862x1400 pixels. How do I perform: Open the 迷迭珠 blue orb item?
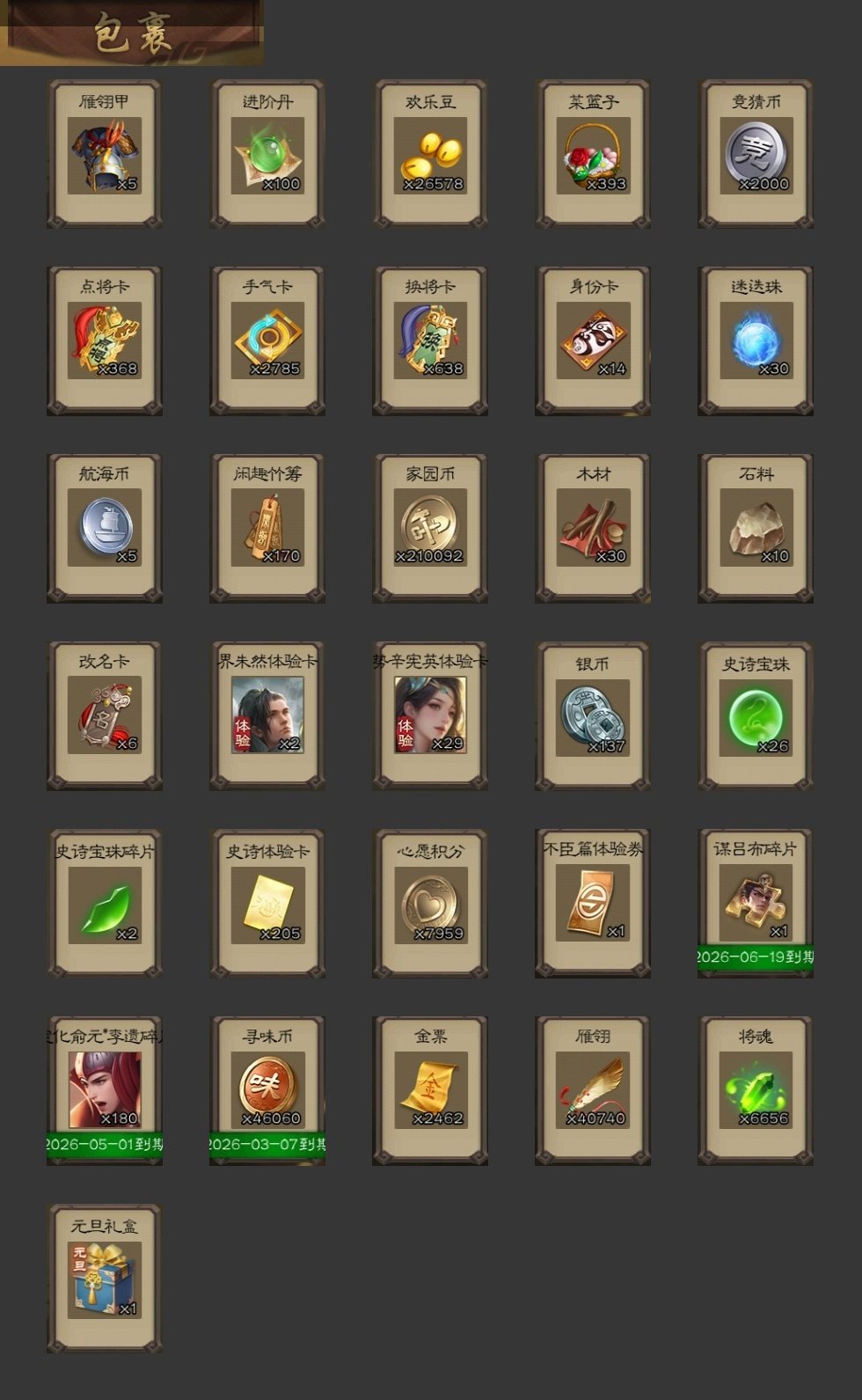(x=756, y=341)
